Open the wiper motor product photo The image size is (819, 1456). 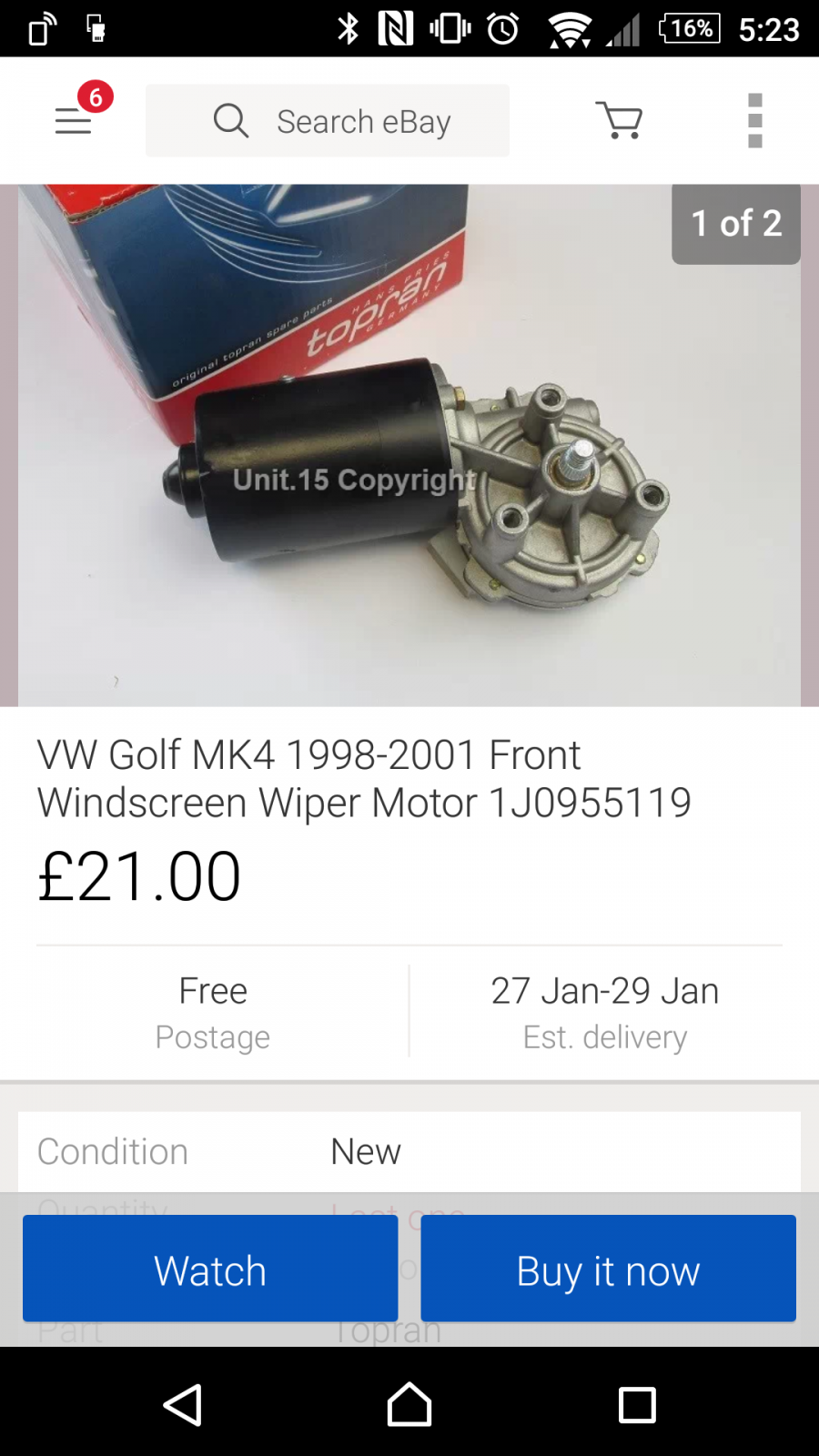(409, 445)
